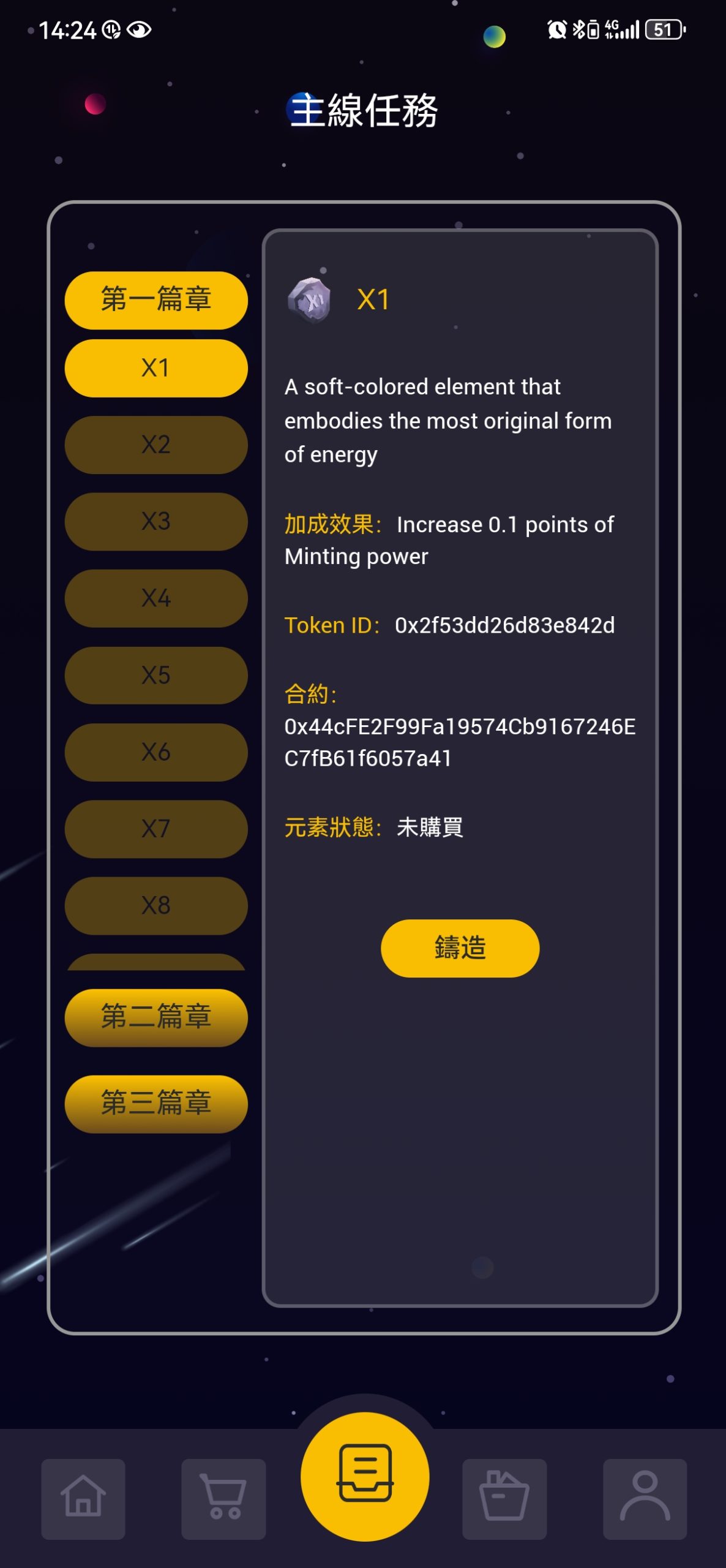Select element X2 from the list
726x1568 pixels.
(x=155, y=444)
